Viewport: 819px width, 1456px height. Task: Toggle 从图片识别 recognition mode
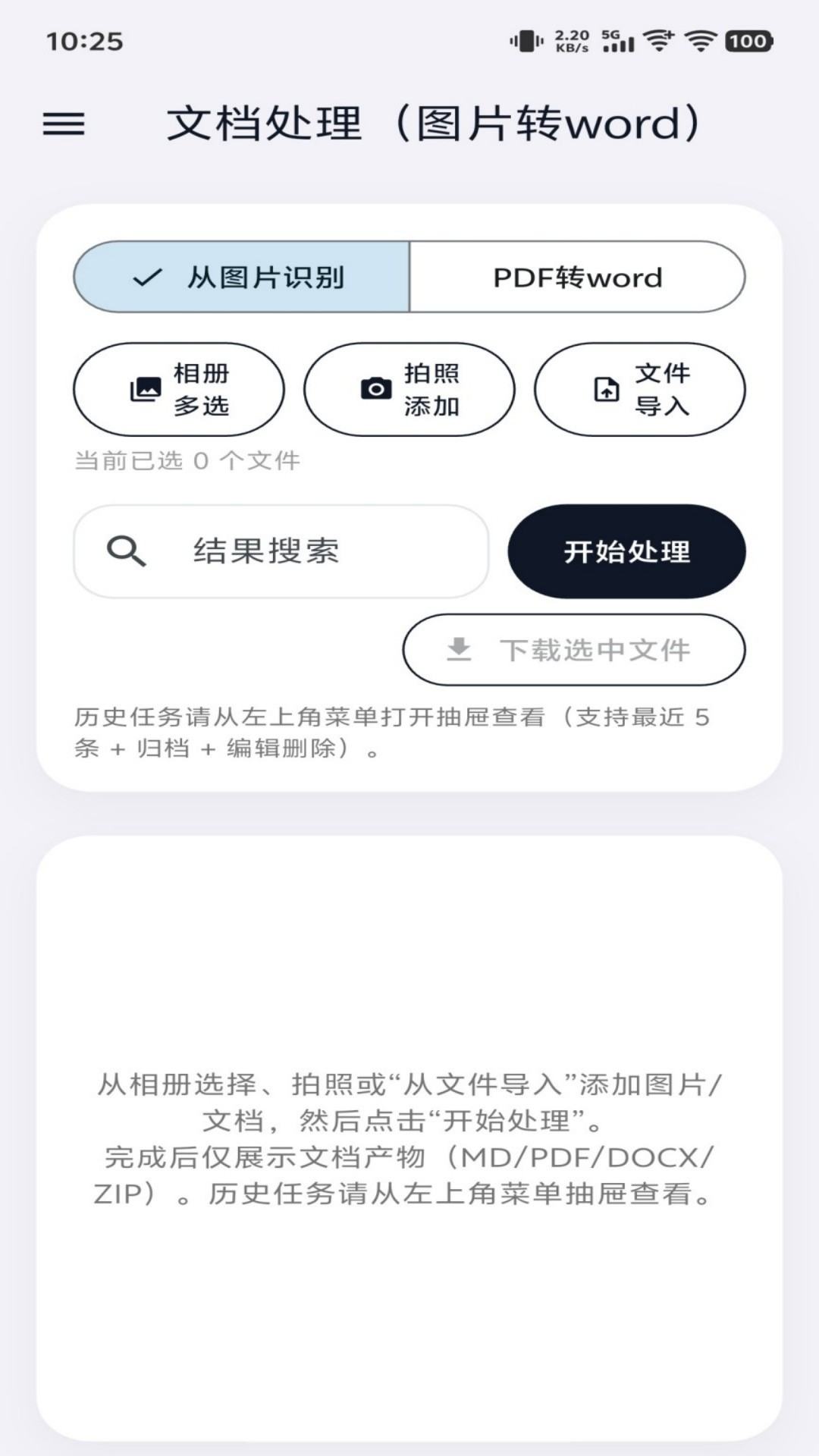pyautogui.click(x=240, y=278)
